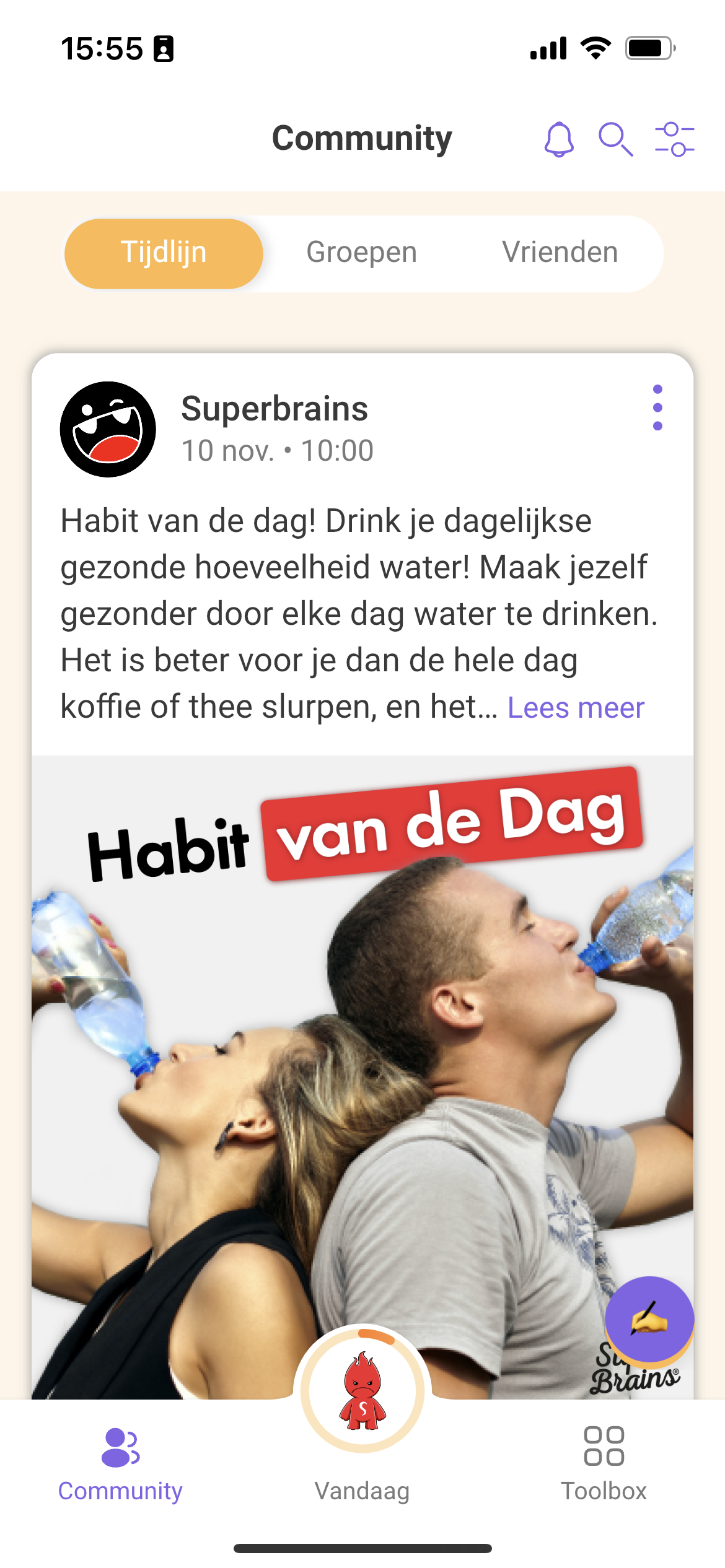Open the three-dot menu on Superbrains post
Viewport: 725px width, 1568px height.
[657, 407]
